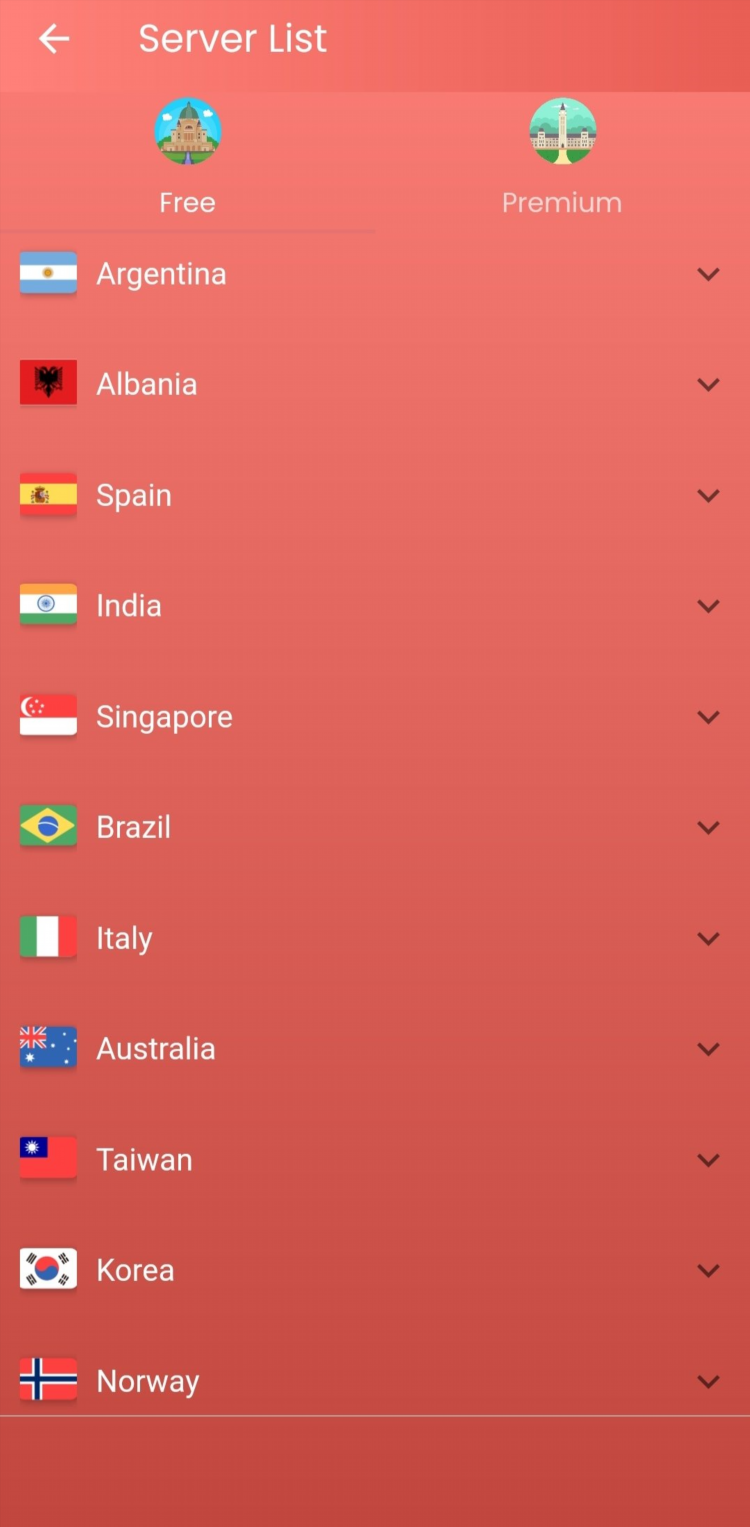750x1527 pixels.
Task: Expand the Korea server list
Action: coord(708,1270)
